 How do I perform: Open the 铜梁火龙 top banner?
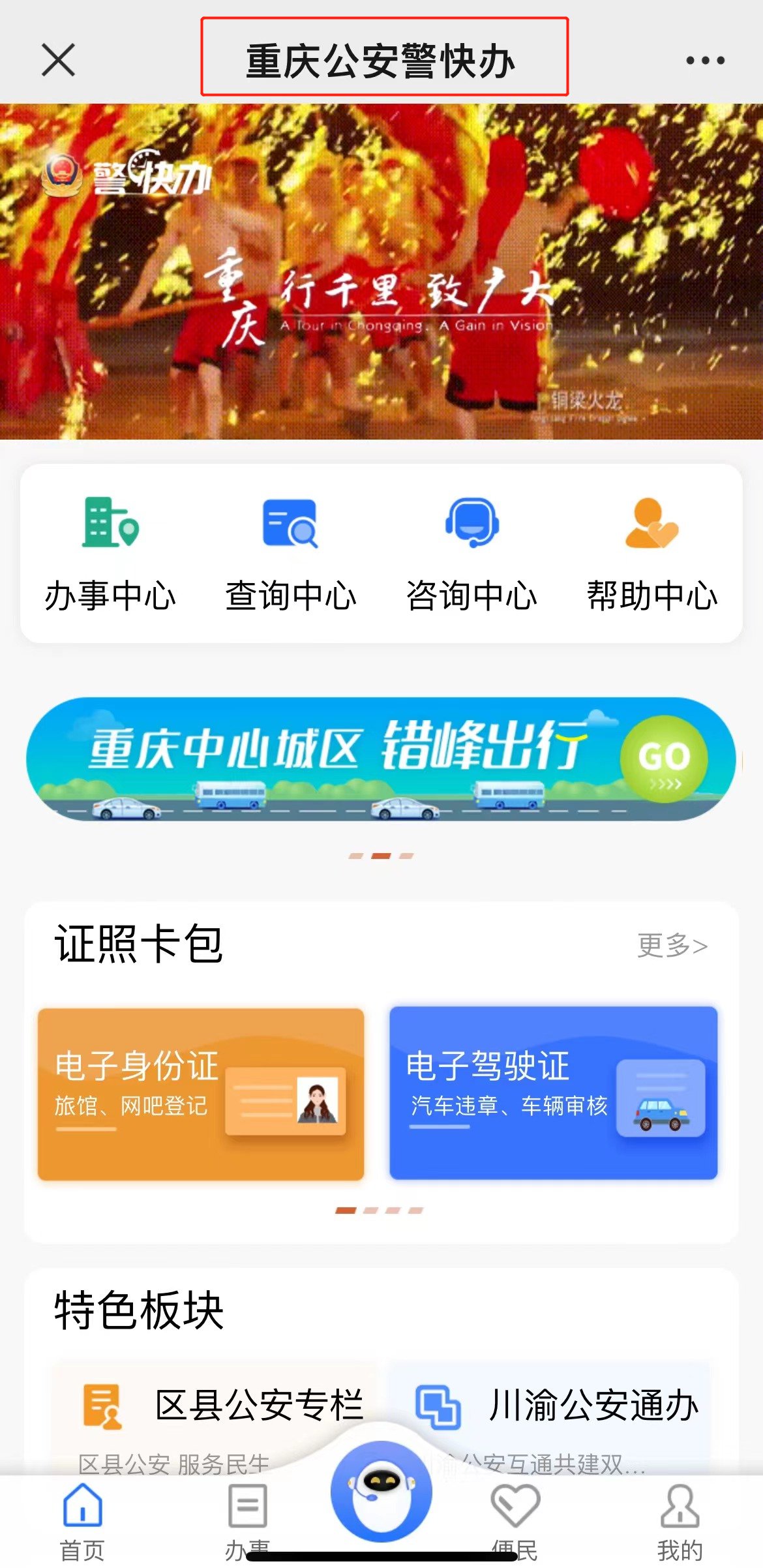point(381,271)
